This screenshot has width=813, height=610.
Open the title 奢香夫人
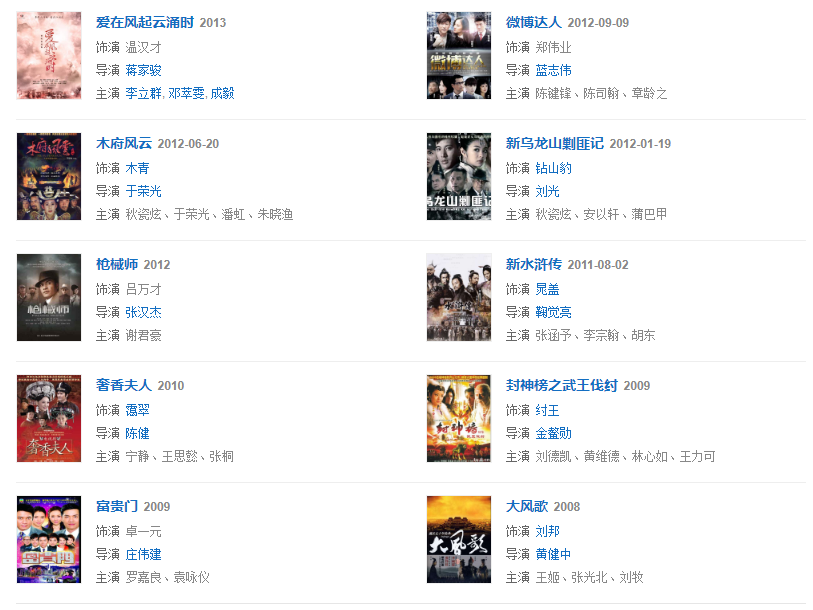(x=124, y=385)
